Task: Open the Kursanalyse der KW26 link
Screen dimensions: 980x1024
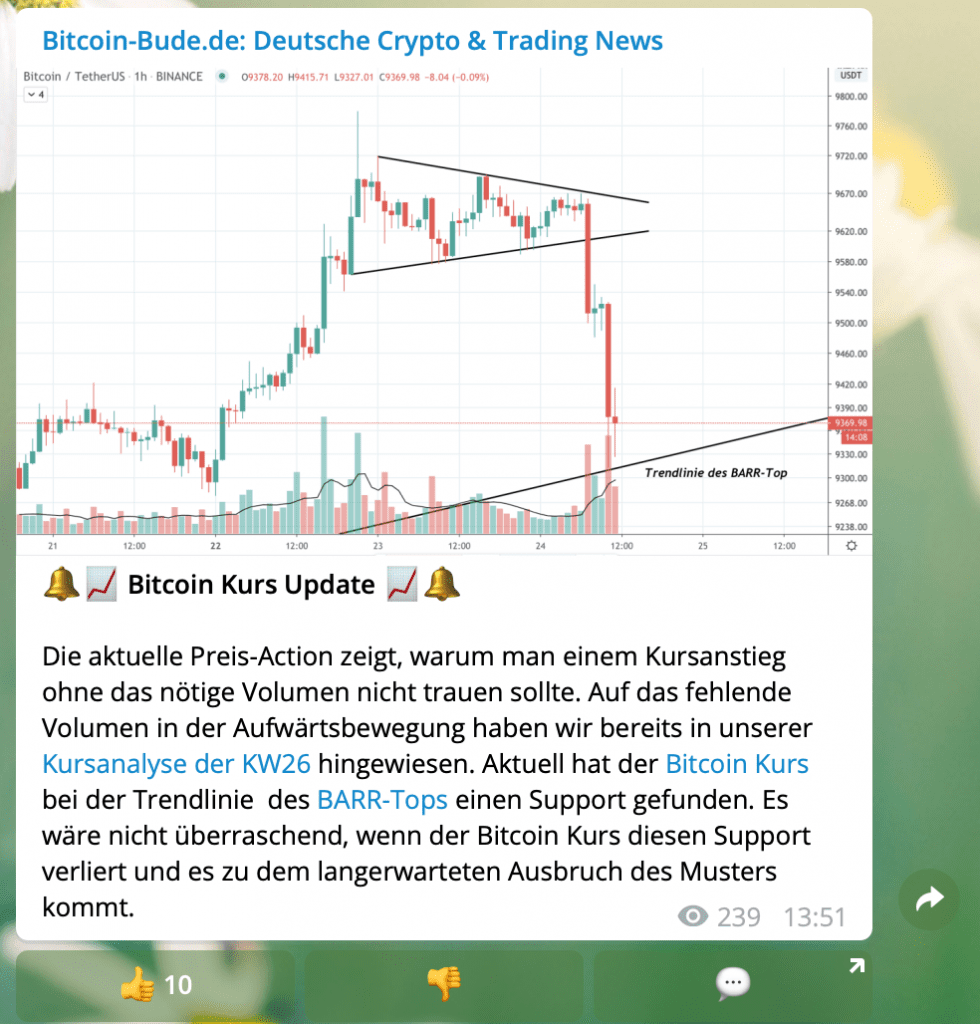Action: point(177,765)
